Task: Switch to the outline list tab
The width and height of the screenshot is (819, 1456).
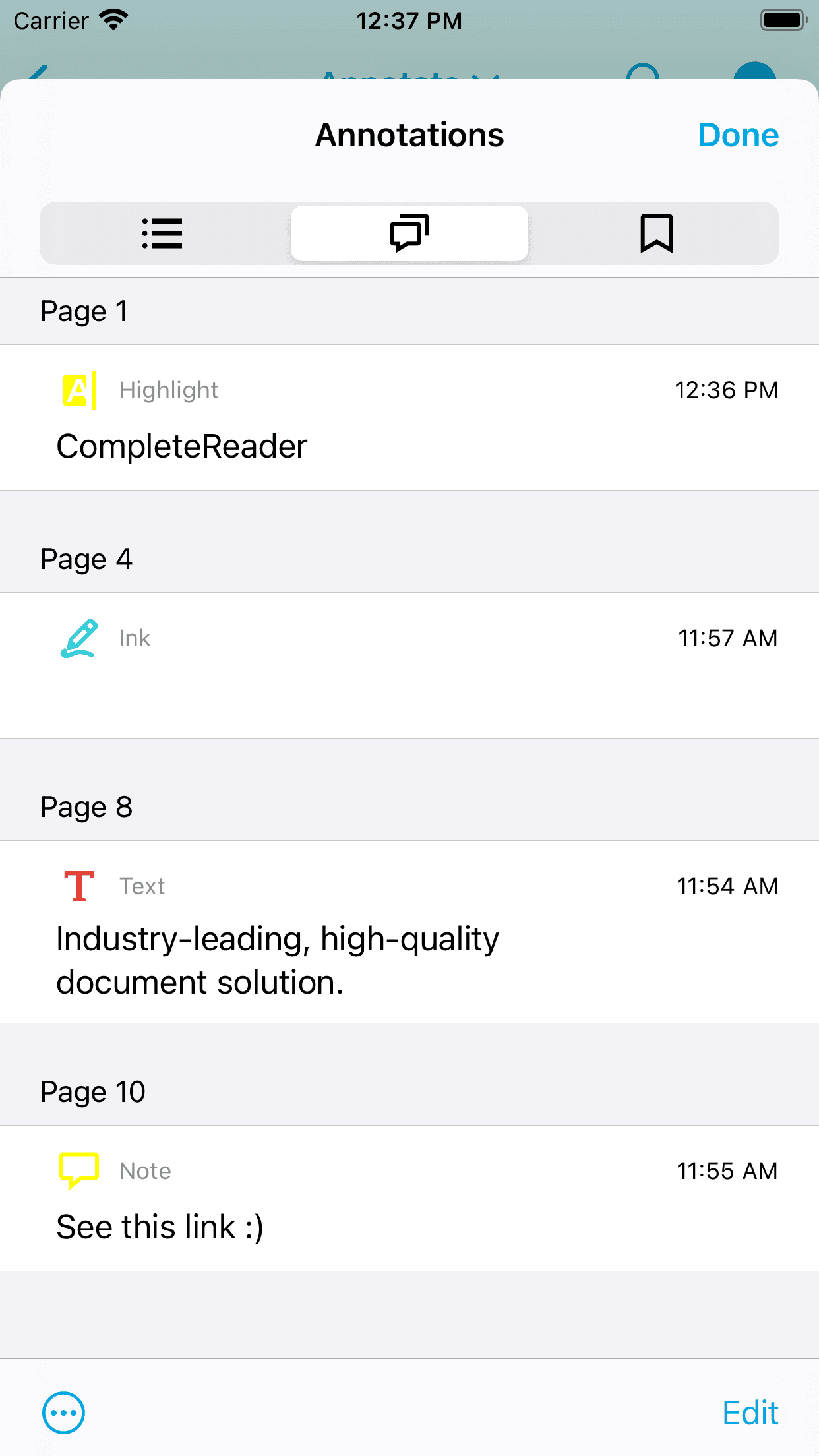Action: click(162, 233)
